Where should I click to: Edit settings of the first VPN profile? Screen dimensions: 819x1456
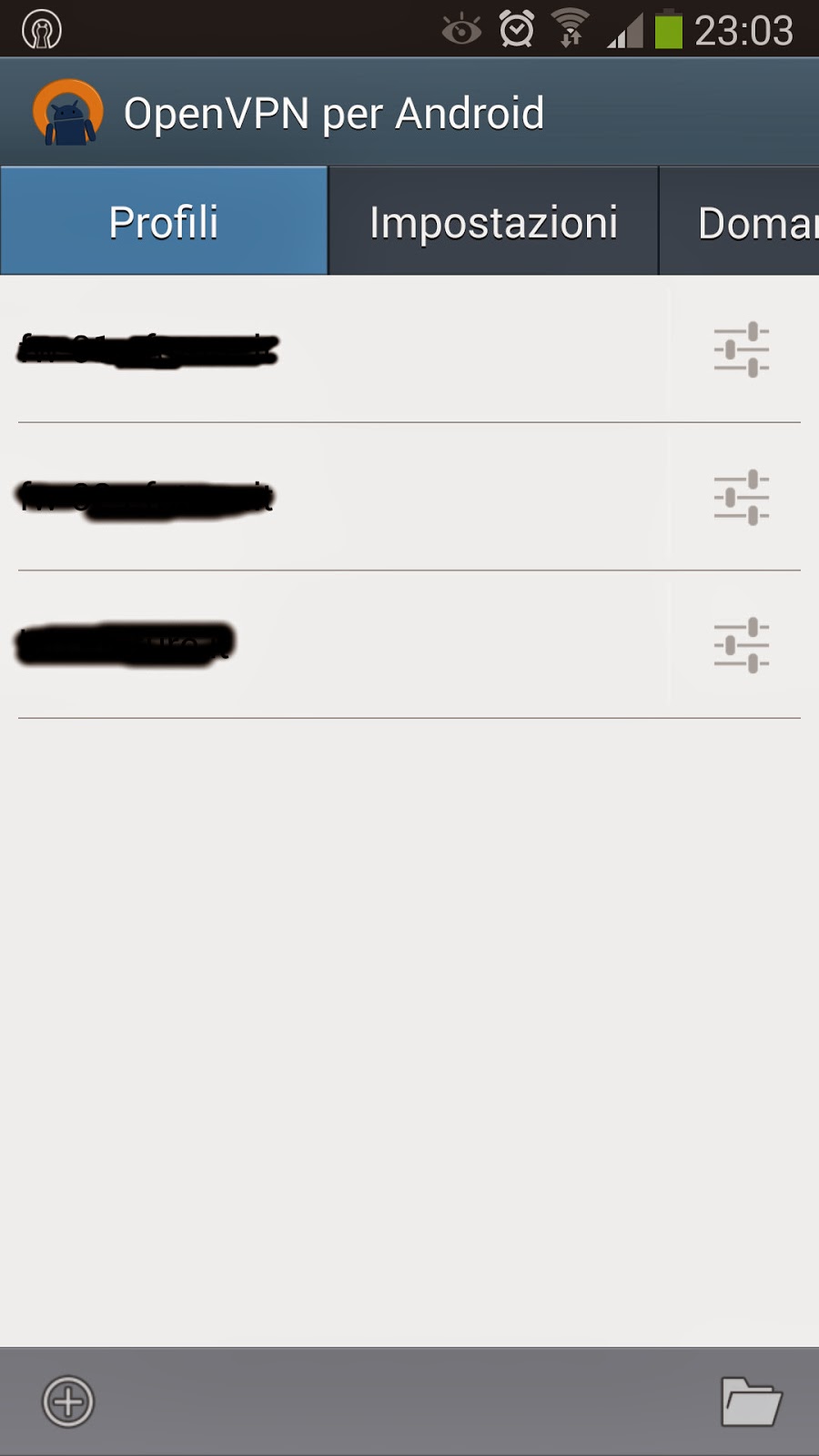(x=742, y=349)
